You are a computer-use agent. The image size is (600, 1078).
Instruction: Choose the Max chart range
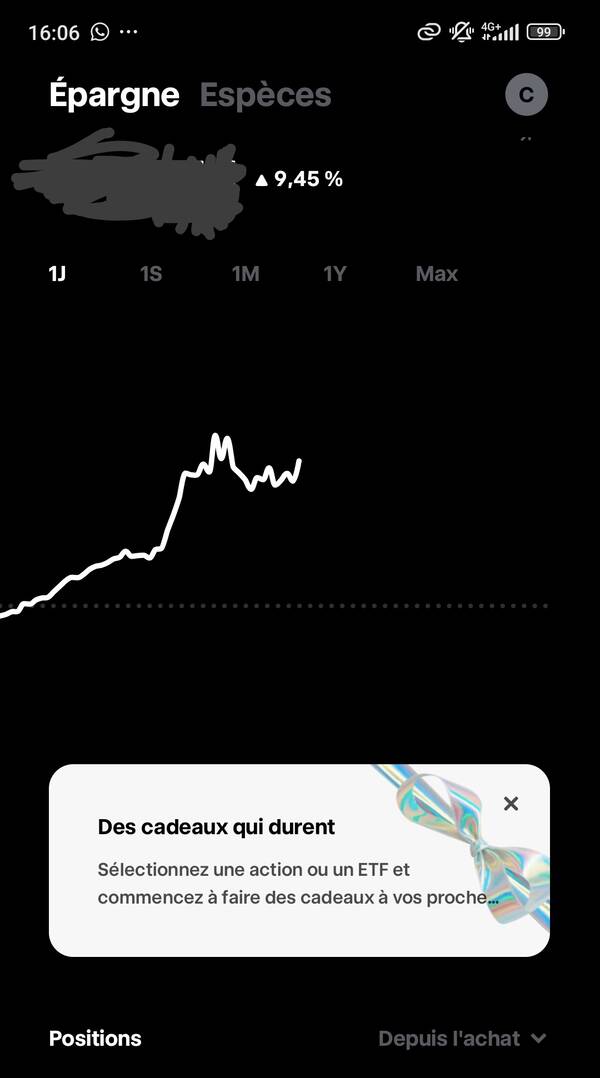(436, 274)
